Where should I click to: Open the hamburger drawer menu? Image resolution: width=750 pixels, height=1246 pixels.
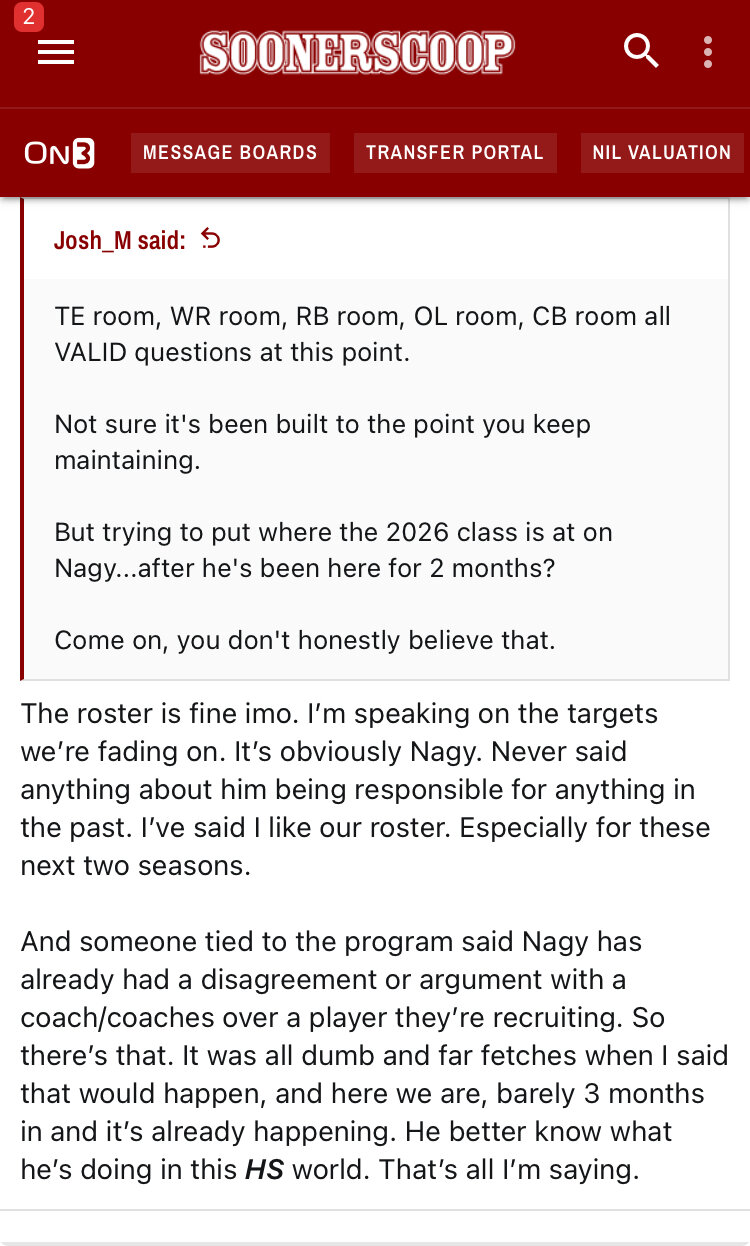[x=56, y=52]
